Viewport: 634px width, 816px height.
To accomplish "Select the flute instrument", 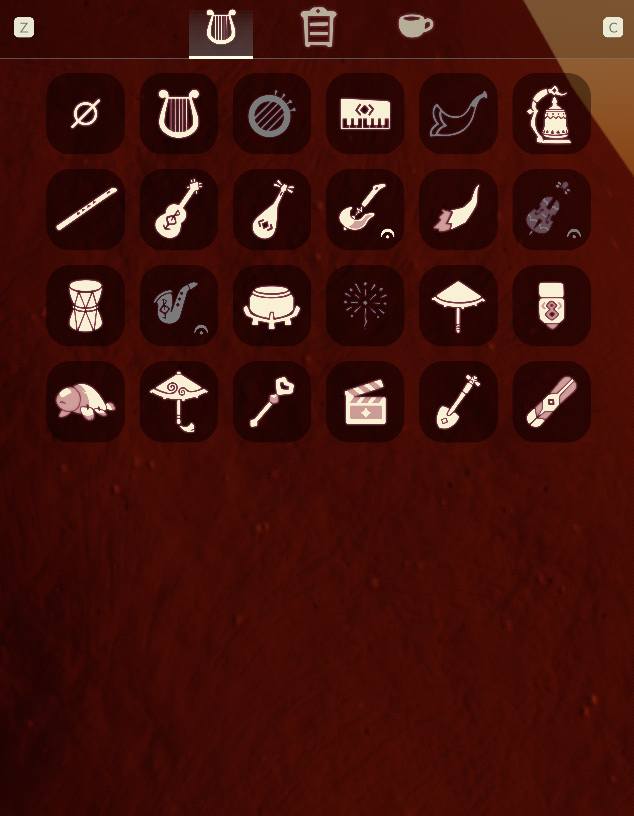I will (x=86, y=210).
